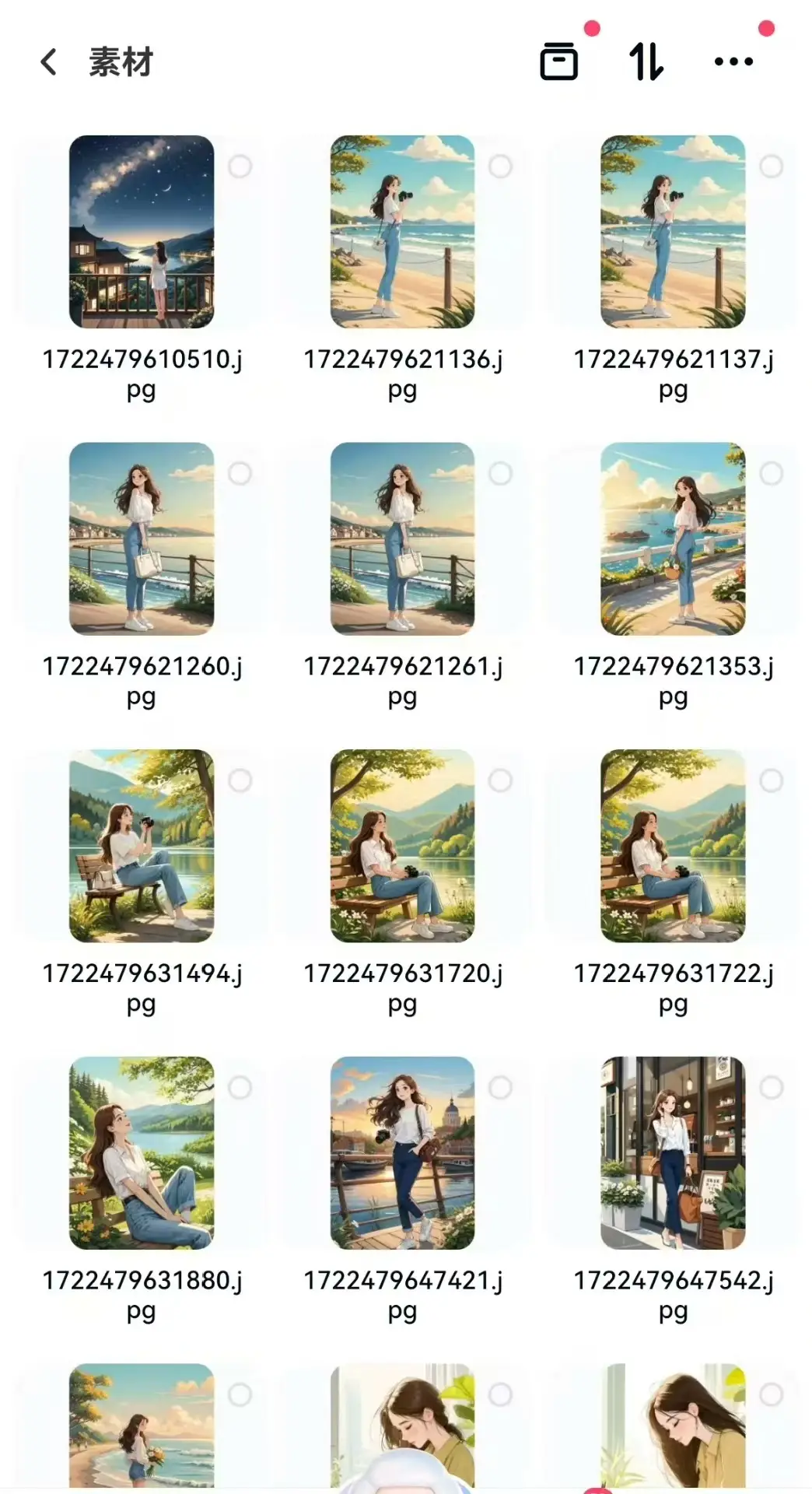Open the sort order options
The width and height of the screenshot is (812, 1494).
point(646,61)
